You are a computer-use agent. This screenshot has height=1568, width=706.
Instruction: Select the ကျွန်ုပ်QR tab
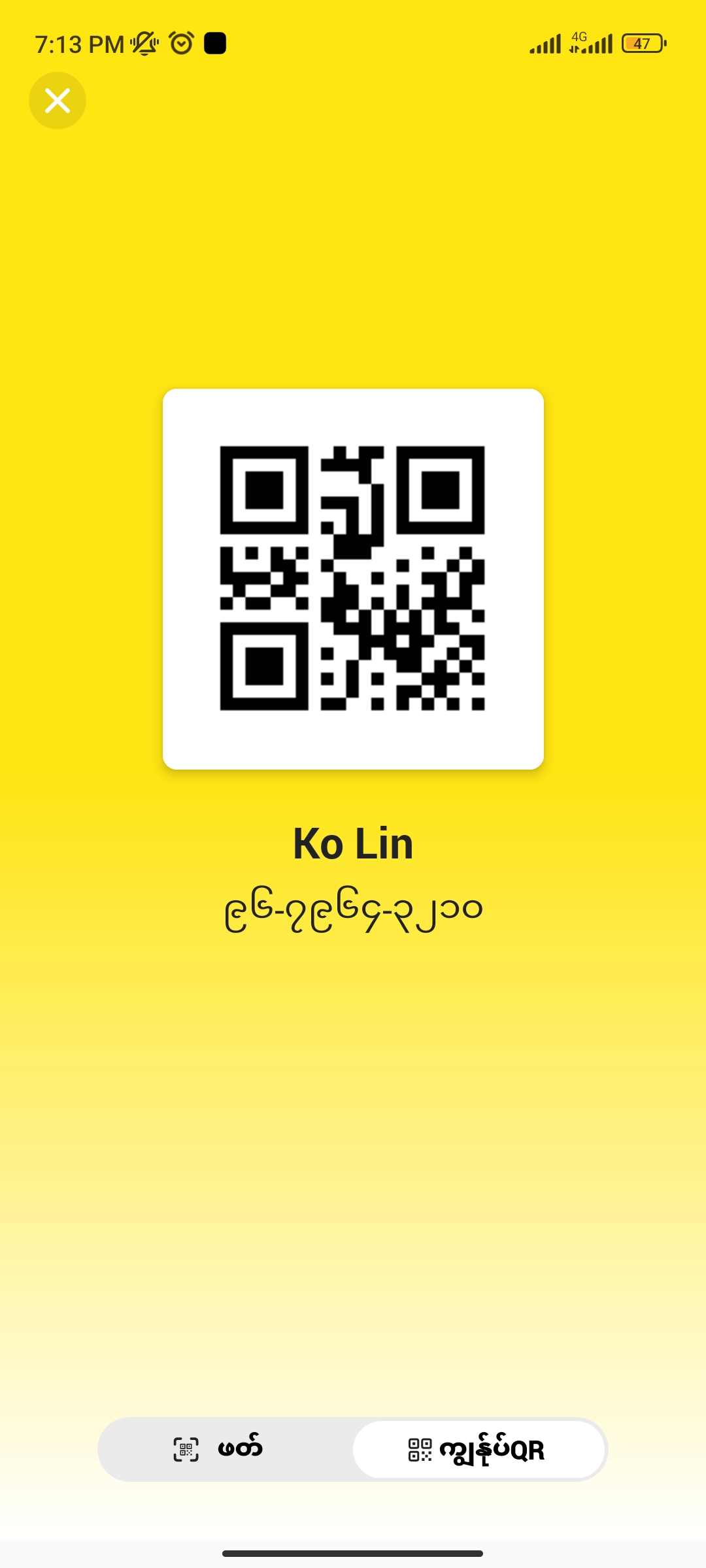(478, 1449)
